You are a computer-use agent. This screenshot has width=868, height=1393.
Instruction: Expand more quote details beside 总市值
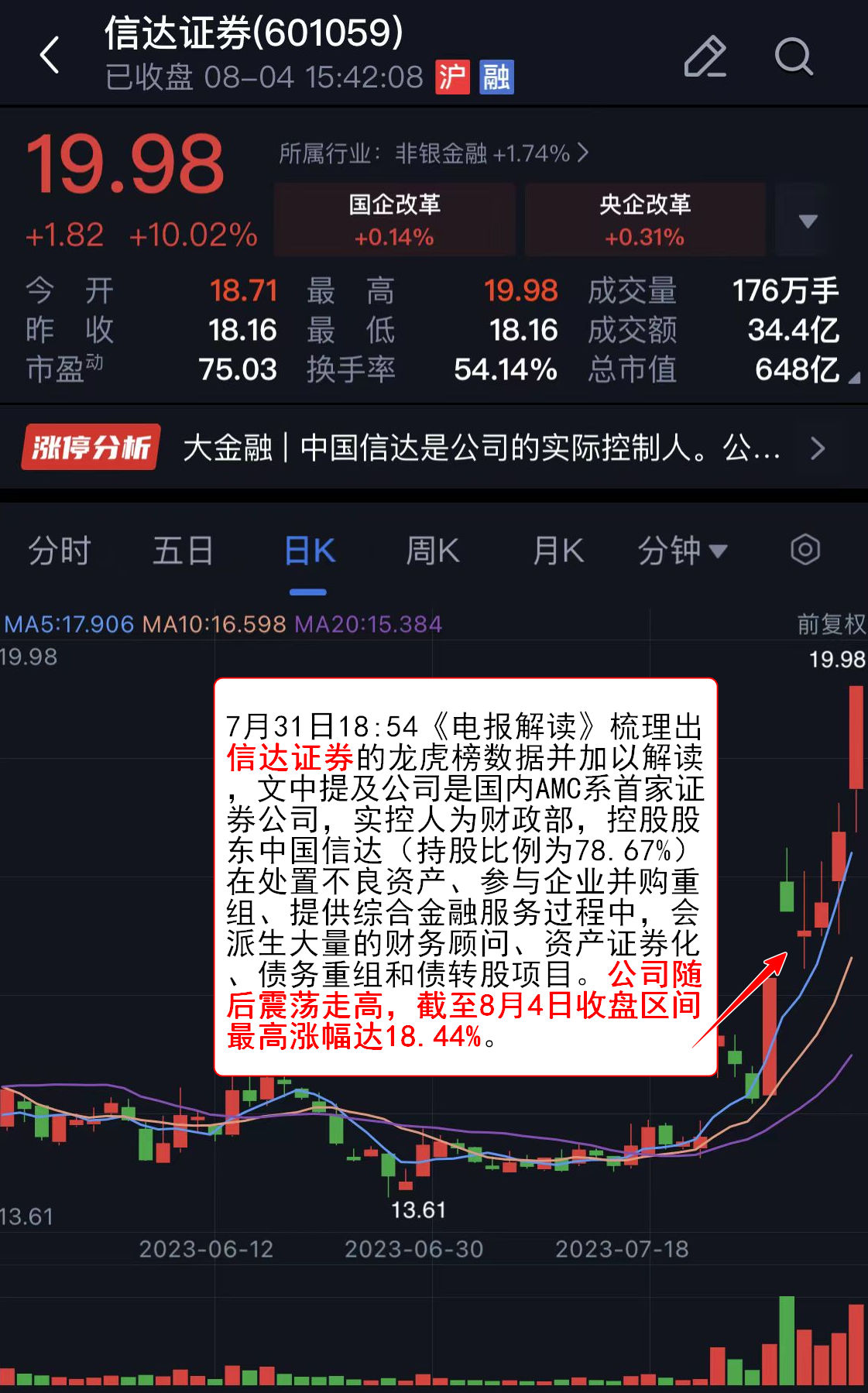pos(853,378)
